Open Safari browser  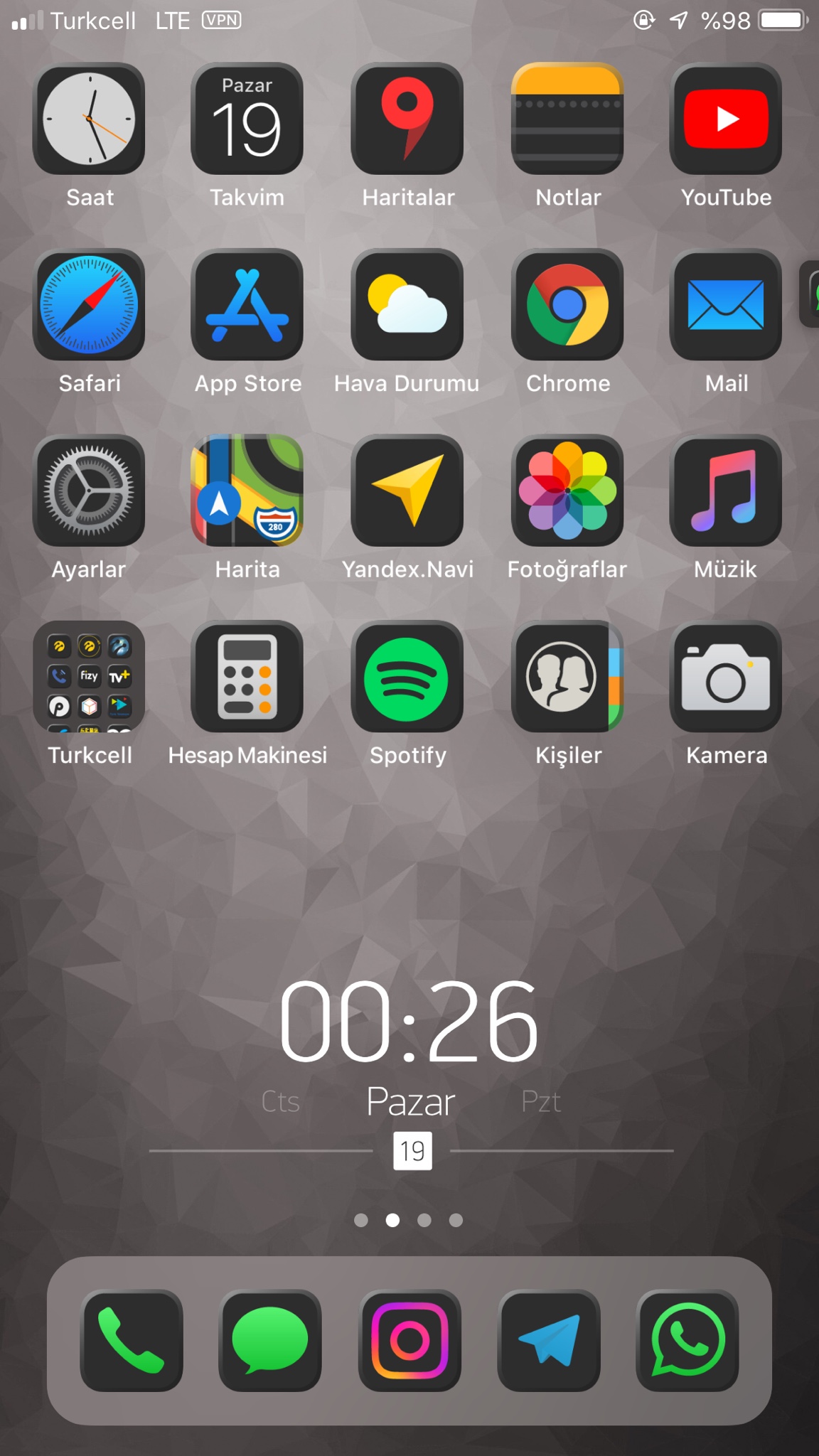point(89,305)
